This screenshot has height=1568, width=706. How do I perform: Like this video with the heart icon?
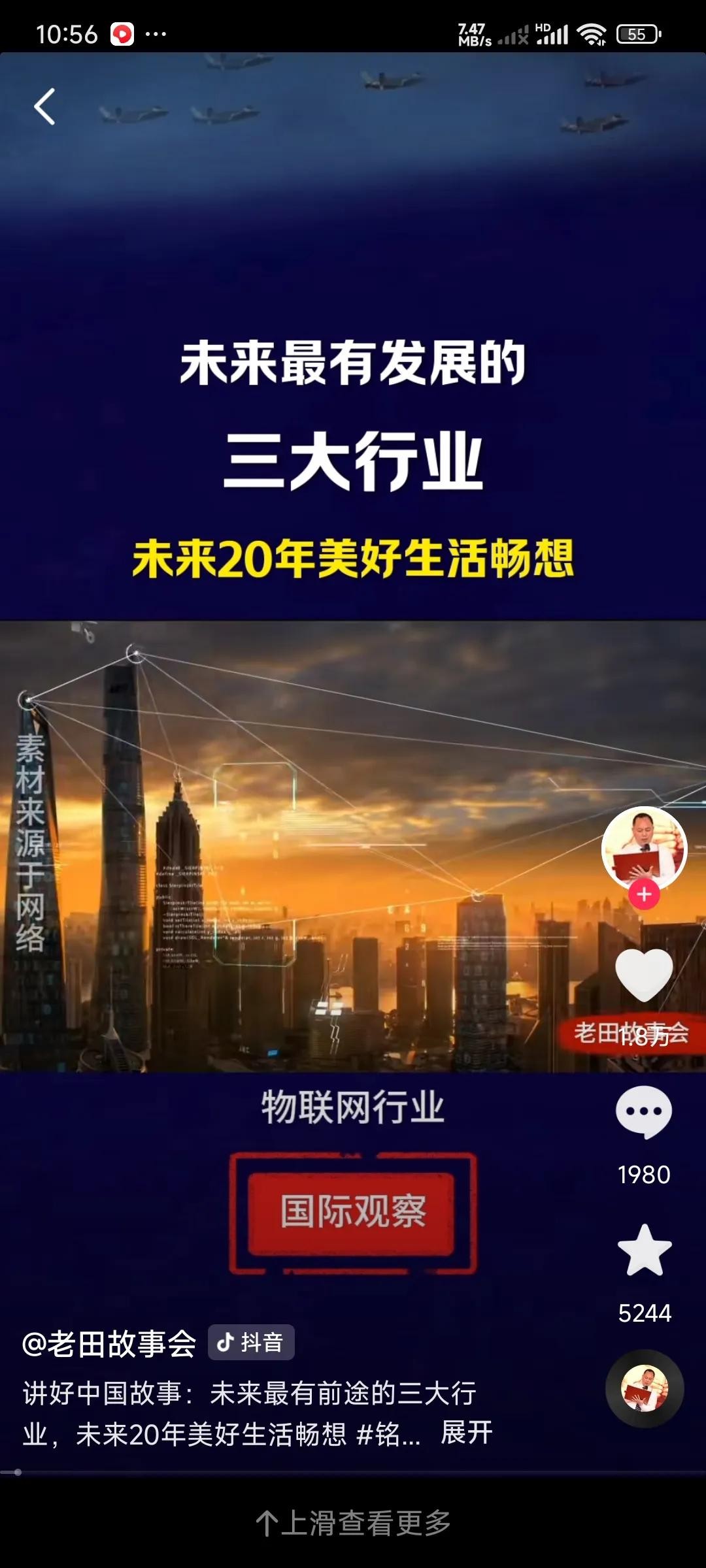click(644, 974)
